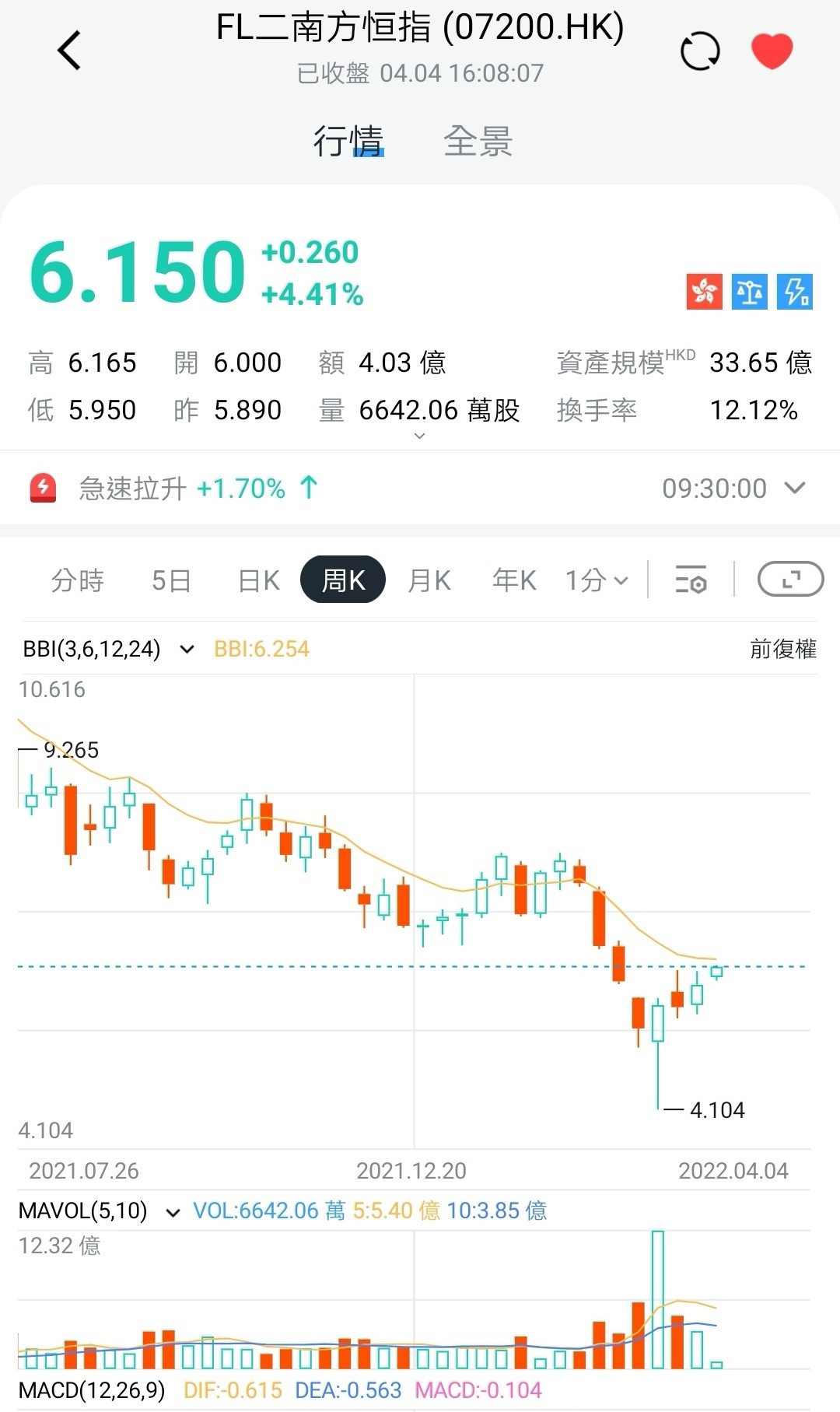Tap the back arrow to return

70,49
